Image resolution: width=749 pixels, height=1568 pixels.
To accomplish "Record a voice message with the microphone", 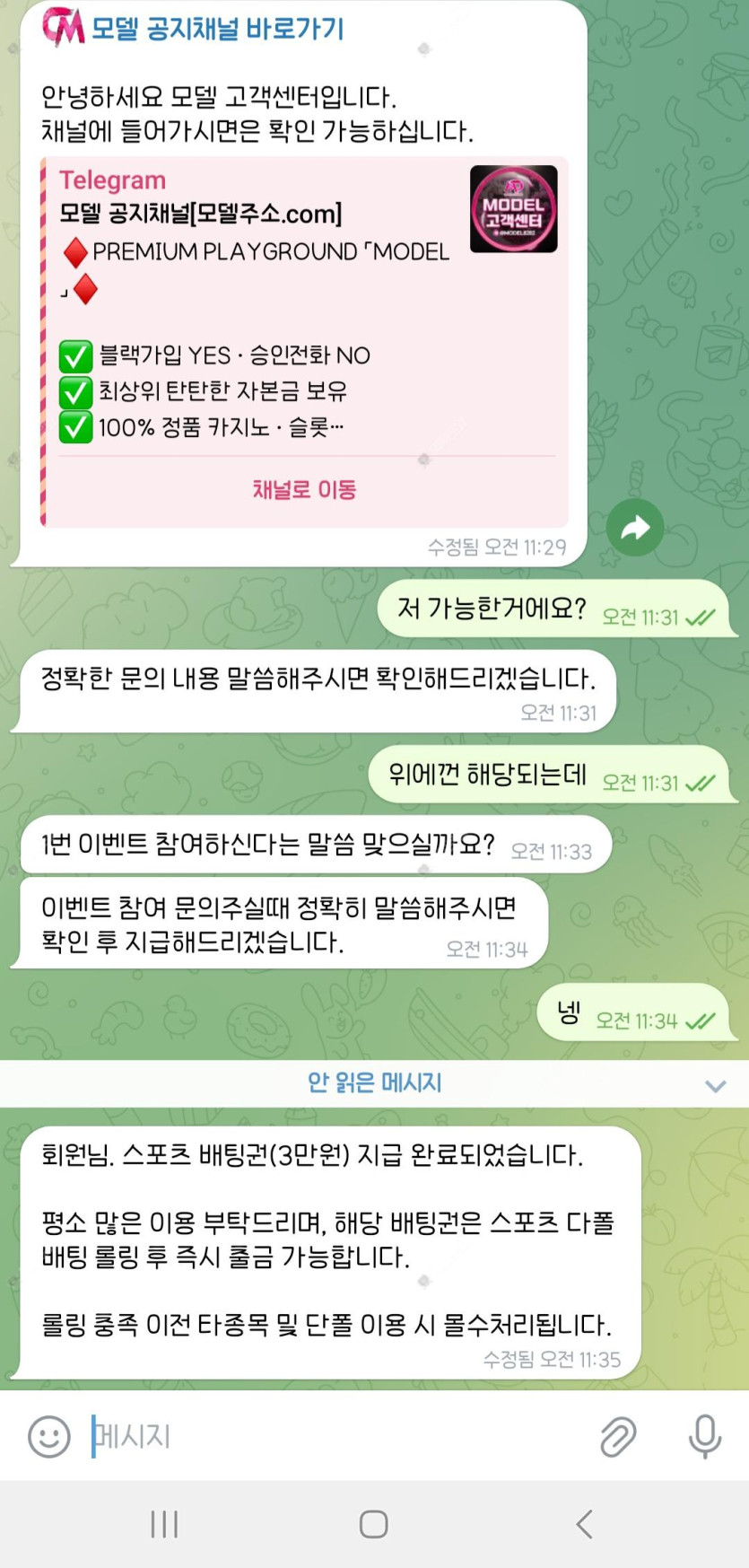I will (704, 1436).
